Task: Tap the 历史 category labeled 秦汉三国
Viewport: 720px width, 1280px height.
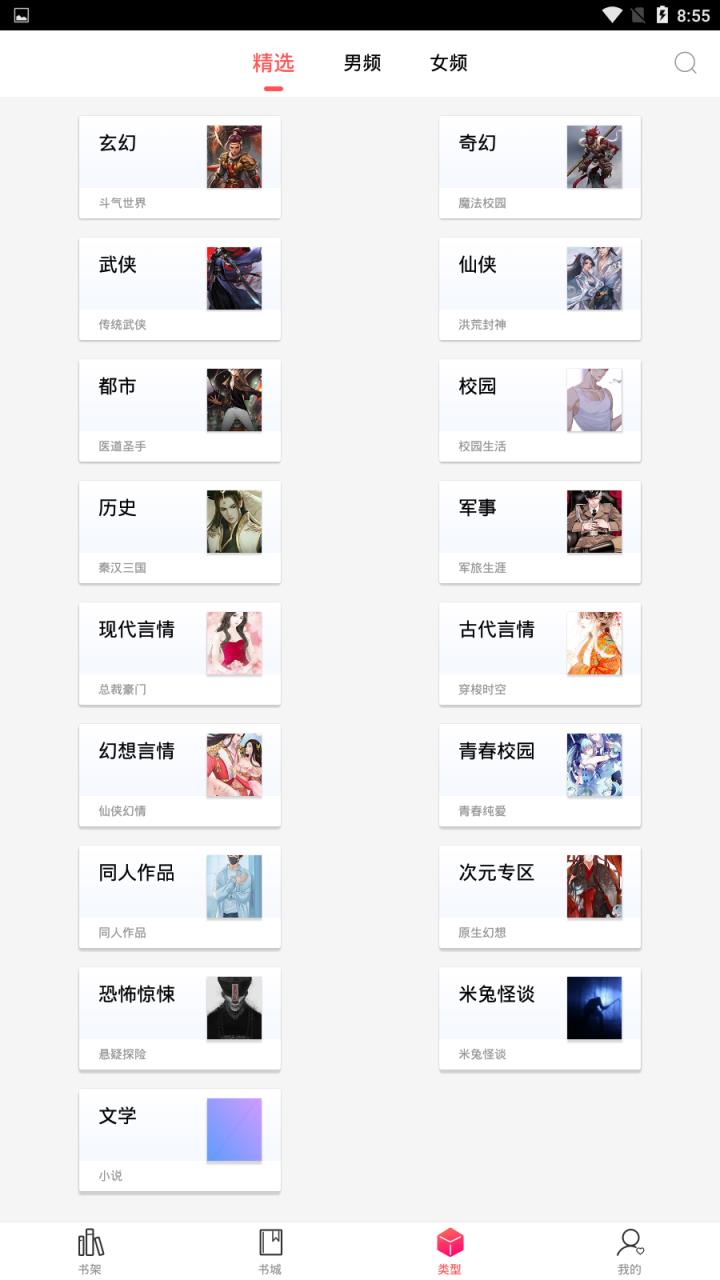Action: 179,532
